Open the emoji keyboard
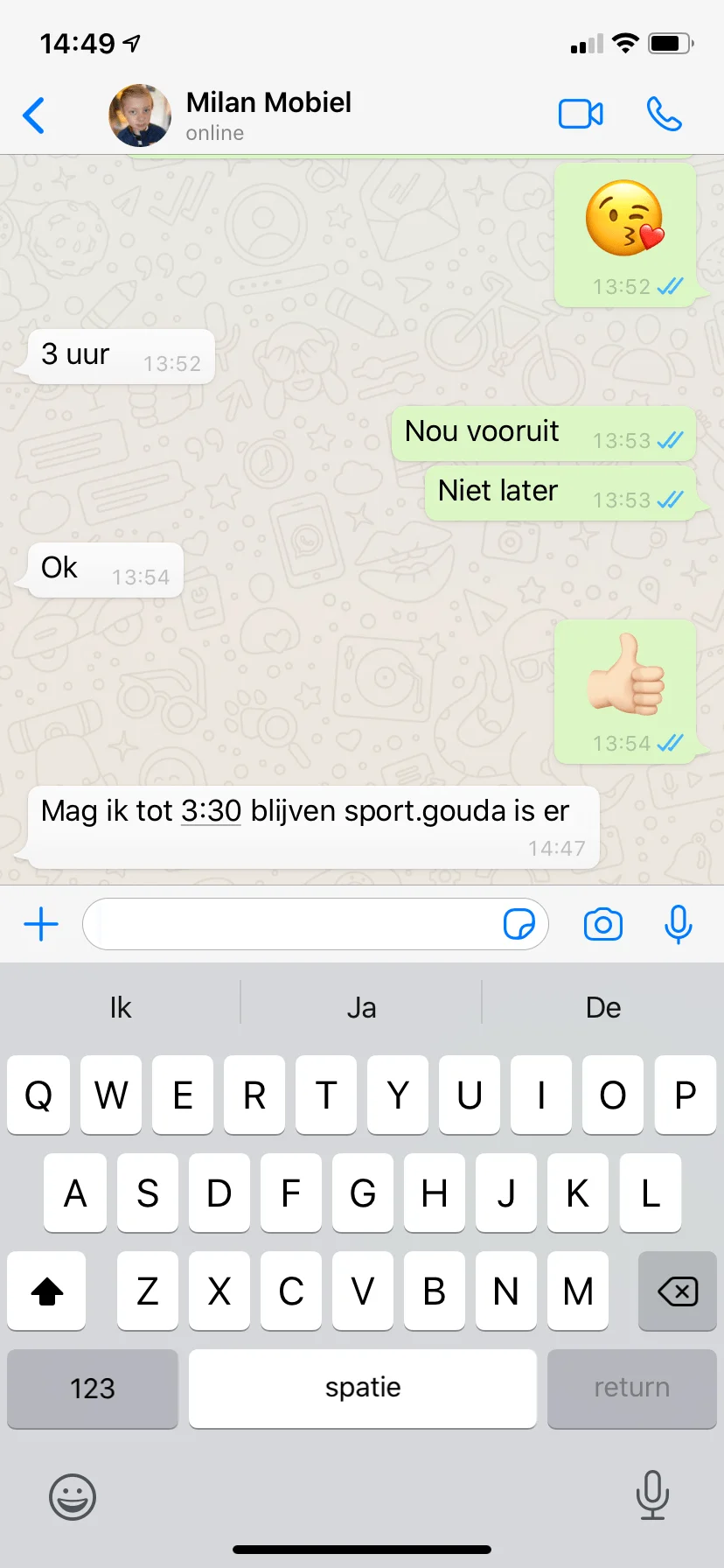This screenshot has width=724, height=1568. tap(73, 1496)
